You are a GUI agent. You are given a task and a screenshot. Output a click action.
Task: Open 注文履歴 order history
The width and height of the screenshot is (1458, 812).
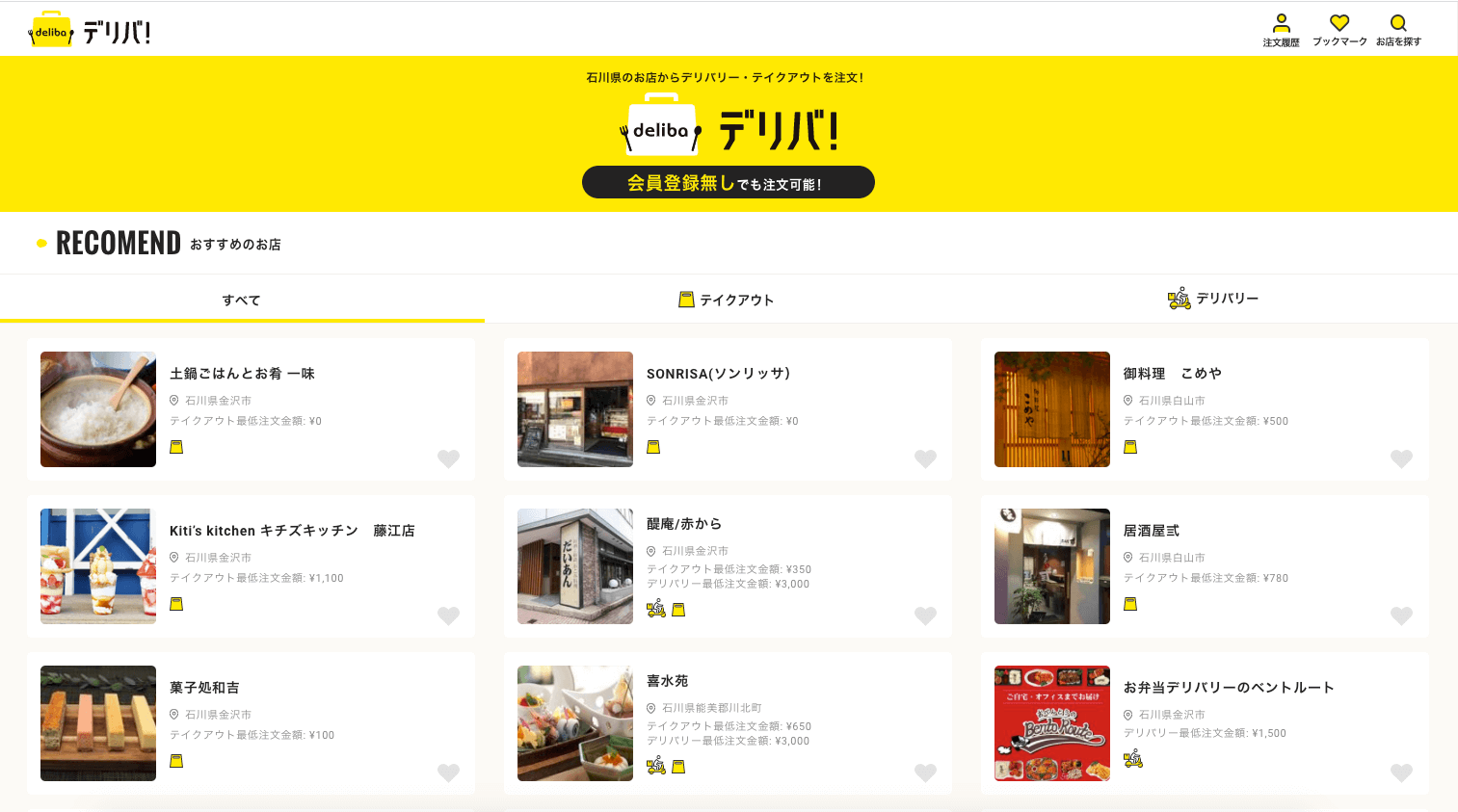[x=1281, y=30]
